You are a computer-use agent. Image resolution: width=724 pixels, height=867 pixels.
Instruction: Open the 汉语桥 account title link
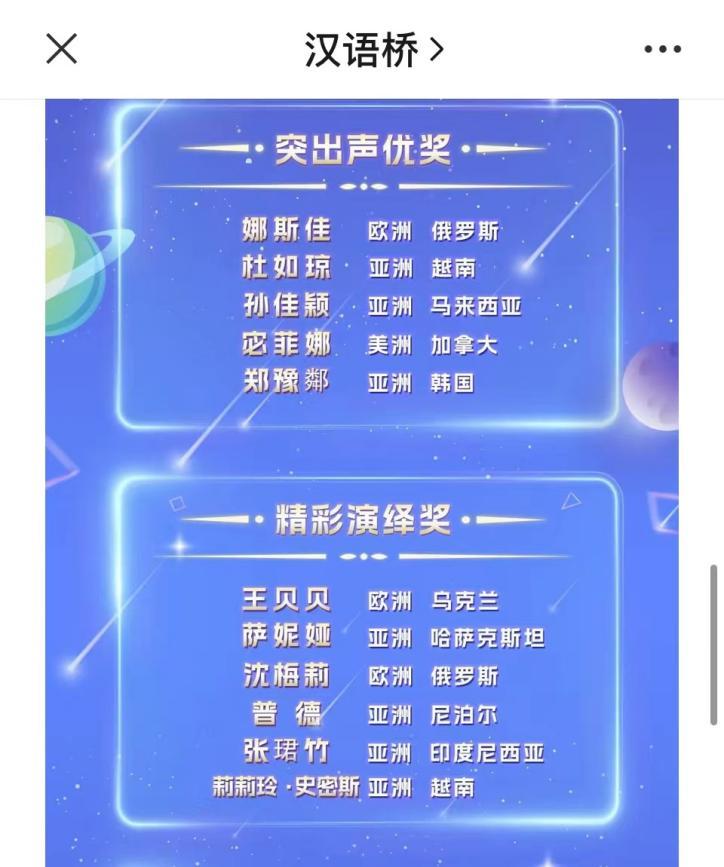(x=373, y=50)
